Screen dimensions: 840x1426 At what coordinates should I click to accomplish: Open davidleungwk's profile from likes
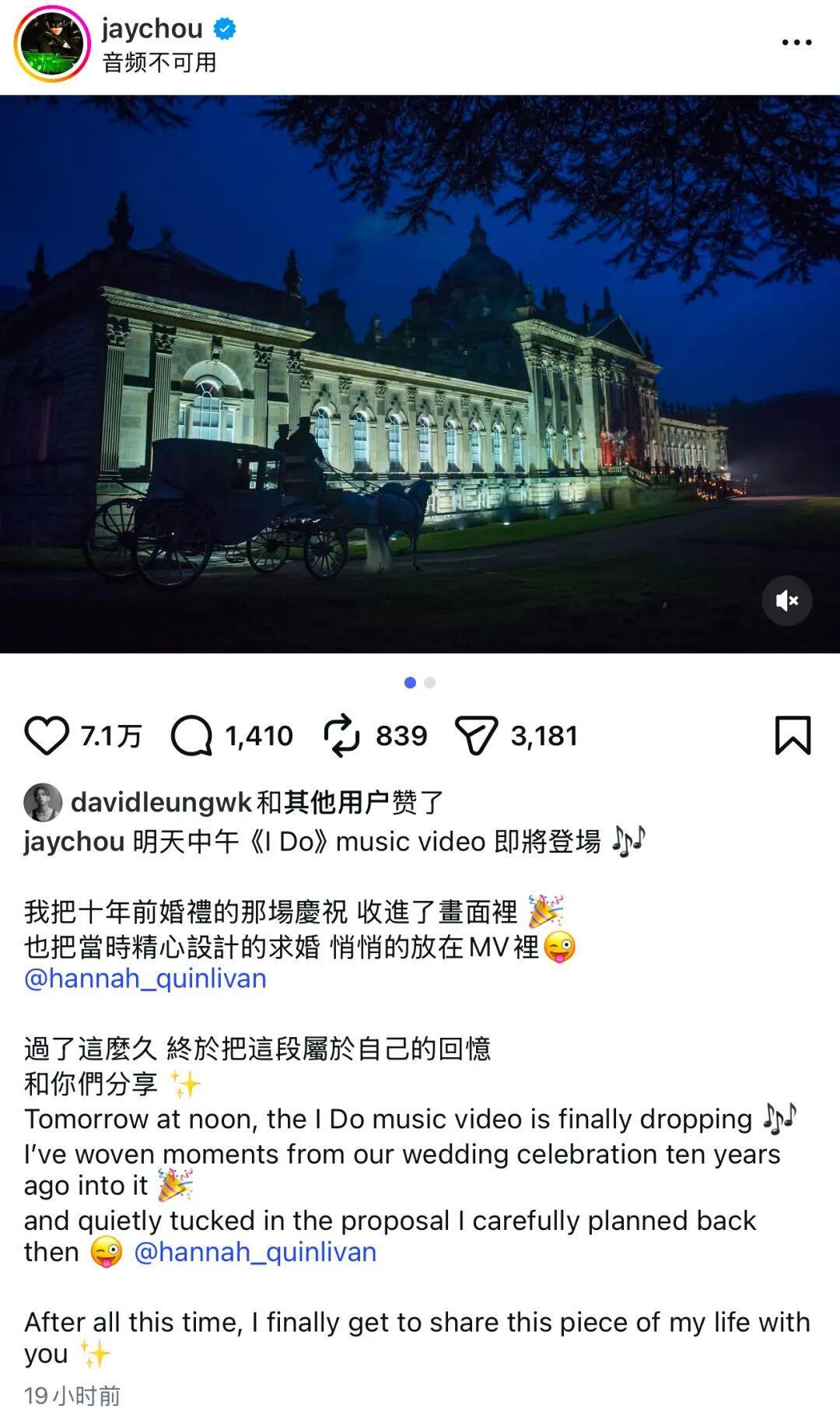[161, 802]
